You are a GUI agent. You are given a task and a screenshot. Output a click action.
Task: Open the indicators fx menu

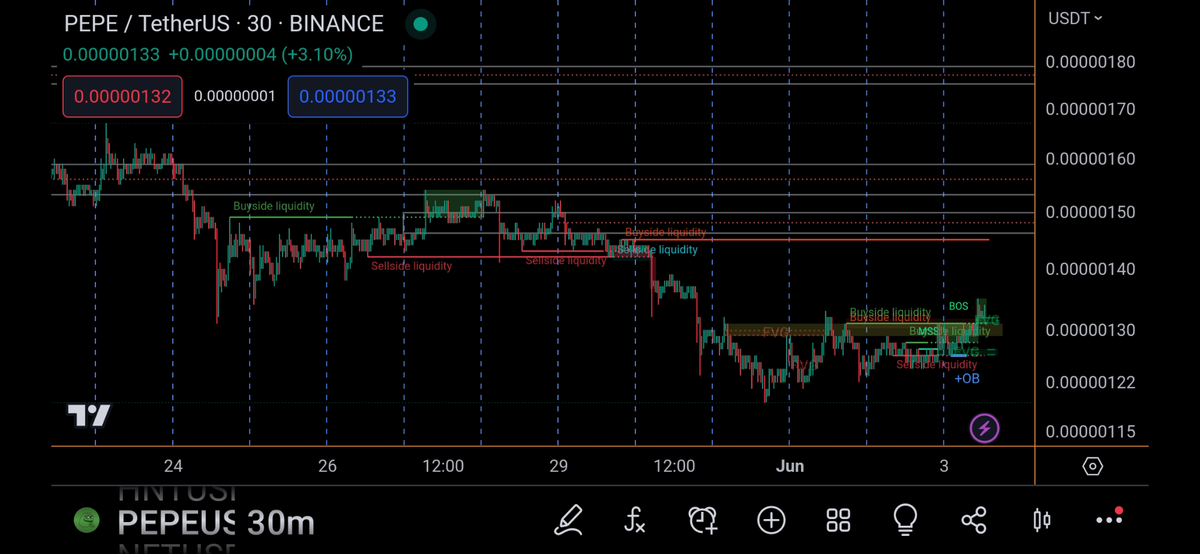tap(635, 519)
